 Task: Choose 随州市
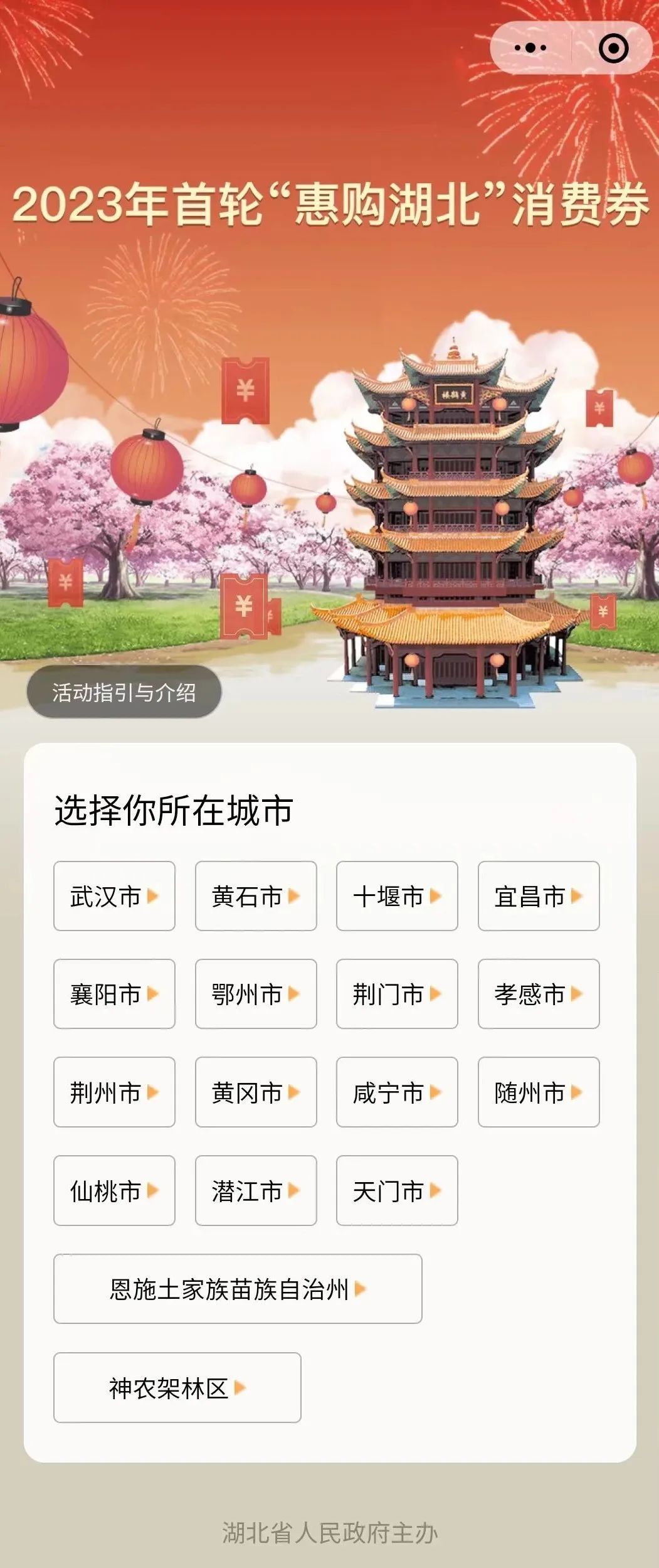coord(539,1092)
